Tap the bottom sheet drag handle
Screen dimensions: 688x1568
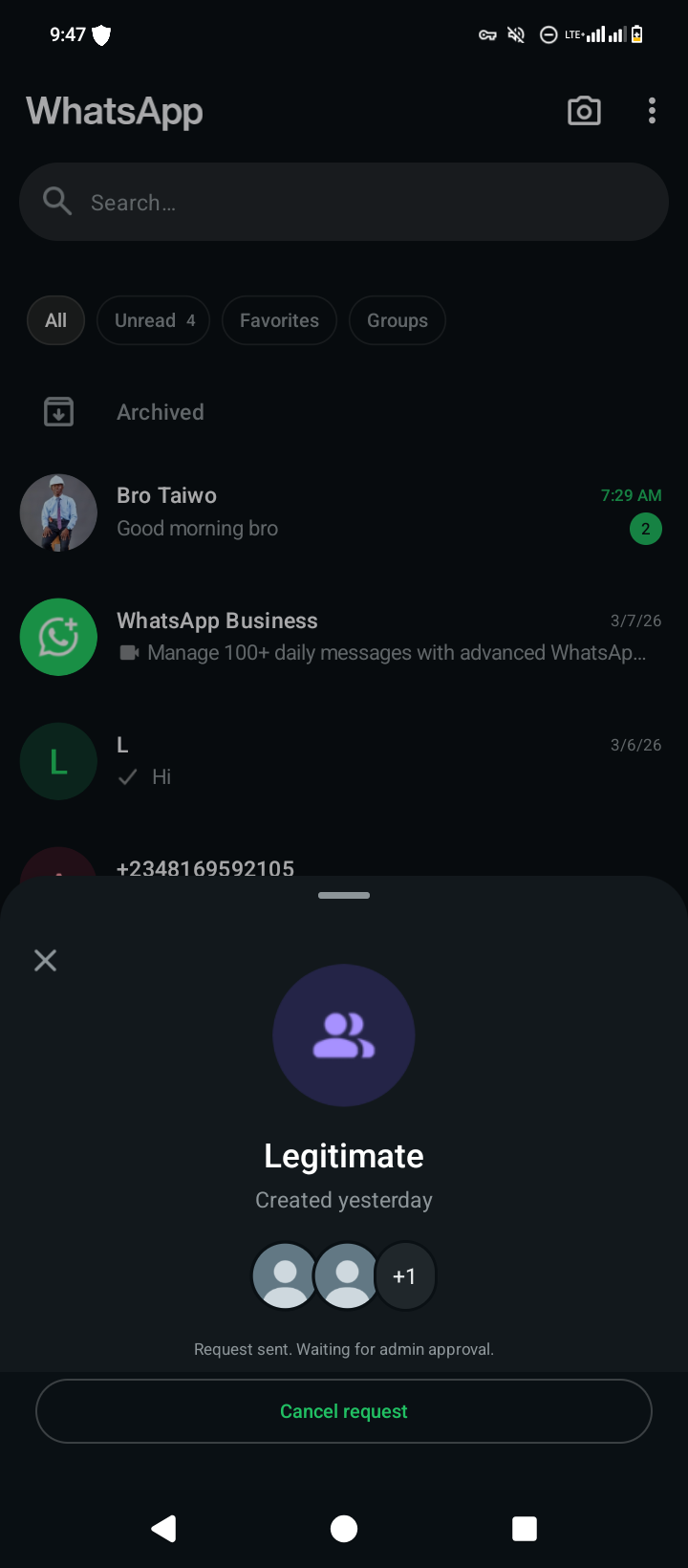344,896
